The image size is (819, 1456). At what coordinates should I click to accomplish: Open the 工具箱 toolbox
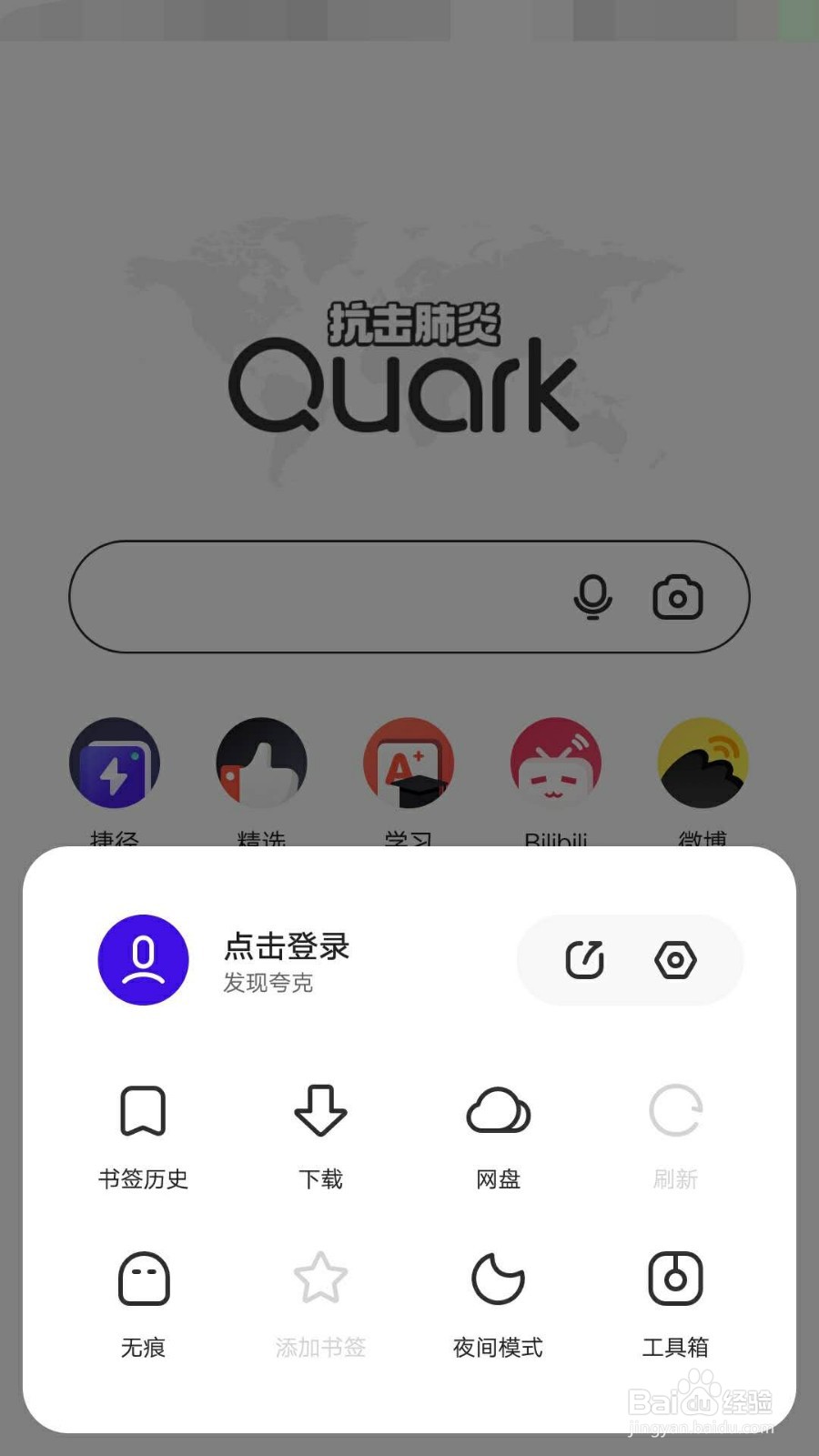(675, 1301)
